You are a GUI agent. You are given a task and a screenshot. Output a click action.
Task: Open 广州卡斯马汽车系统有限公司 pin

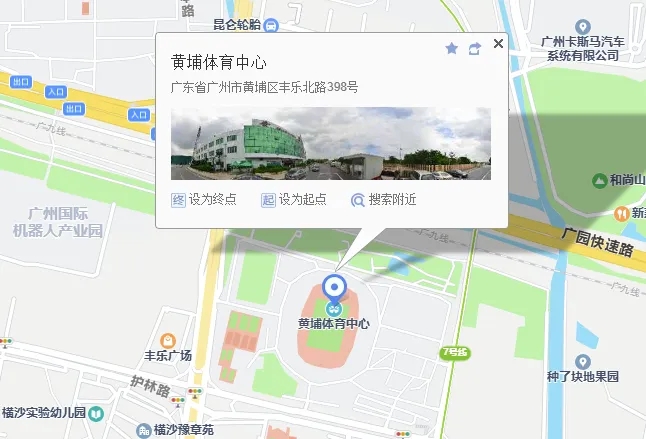[583, 27]
